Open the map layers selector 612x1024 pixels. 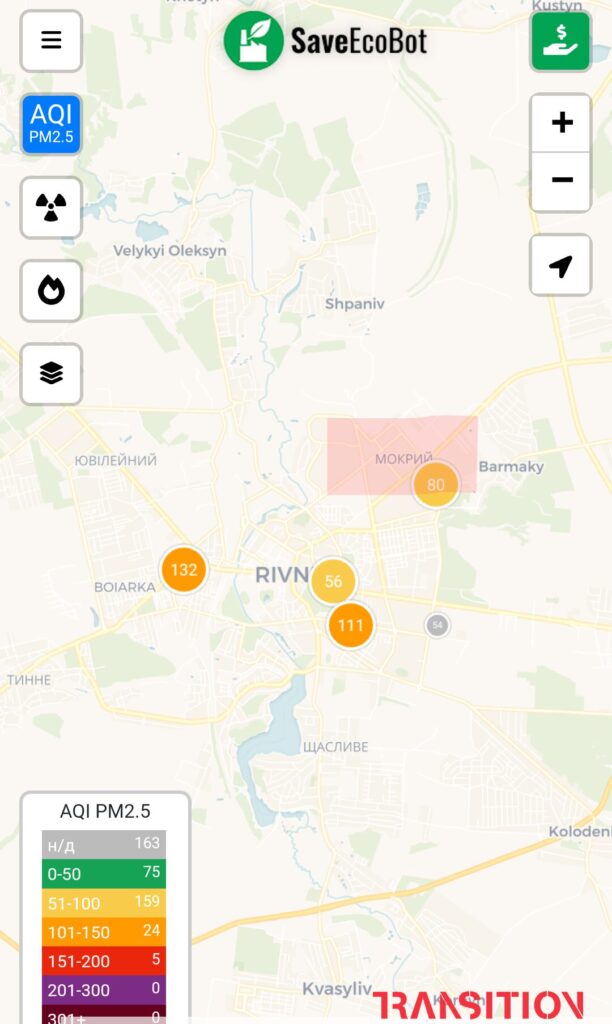tap(51, 374)
